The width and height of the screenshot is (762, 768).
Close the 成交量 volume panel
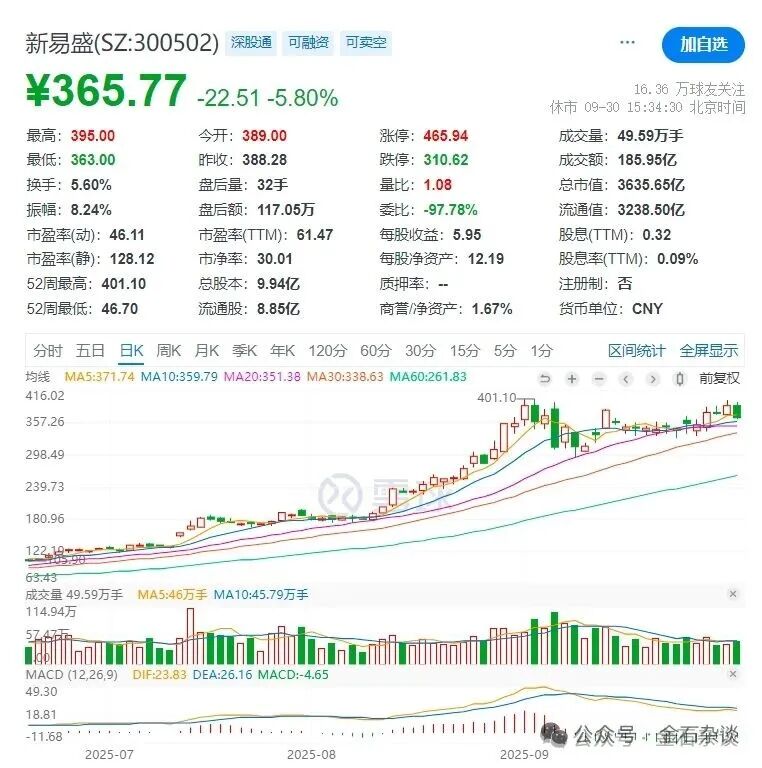pyautogui.click(x=732, y=595)
